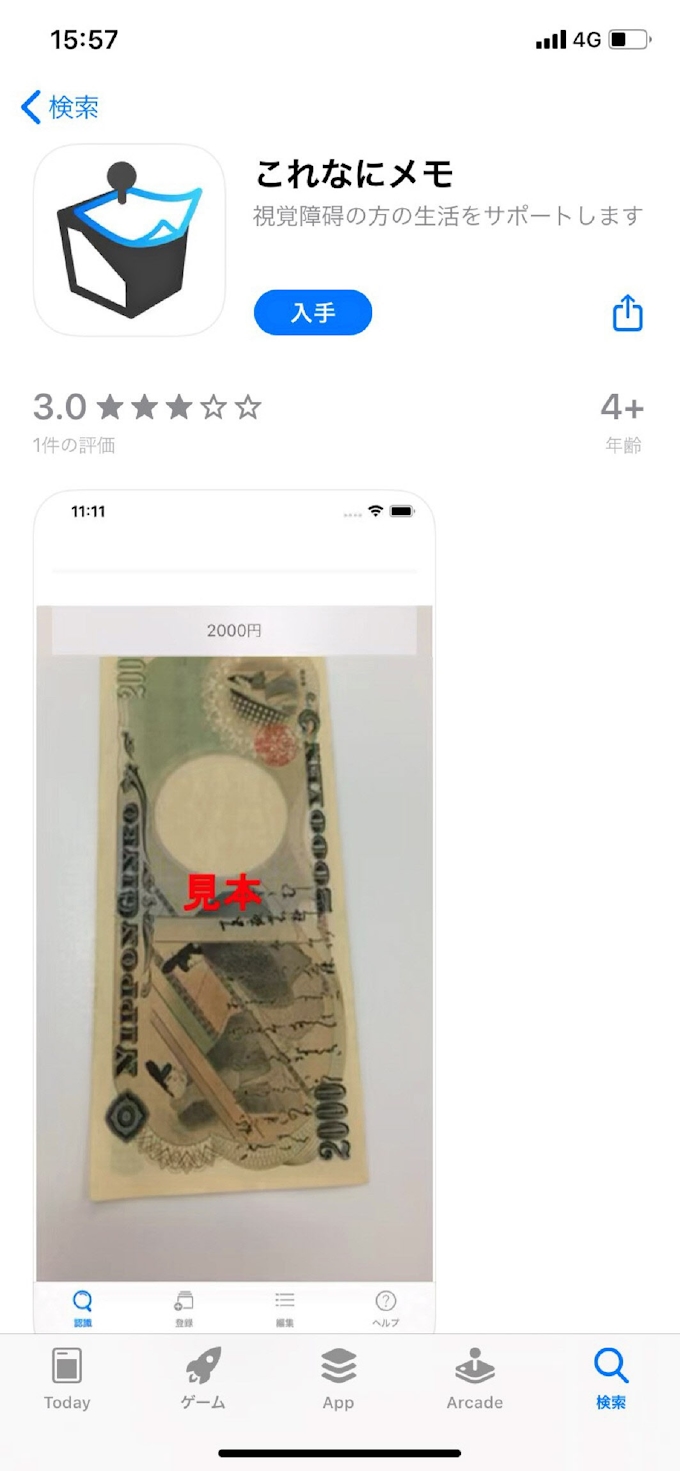Switch to the Today tab
Viewport: 680px width, 1471px height.
coord(67,1379)
